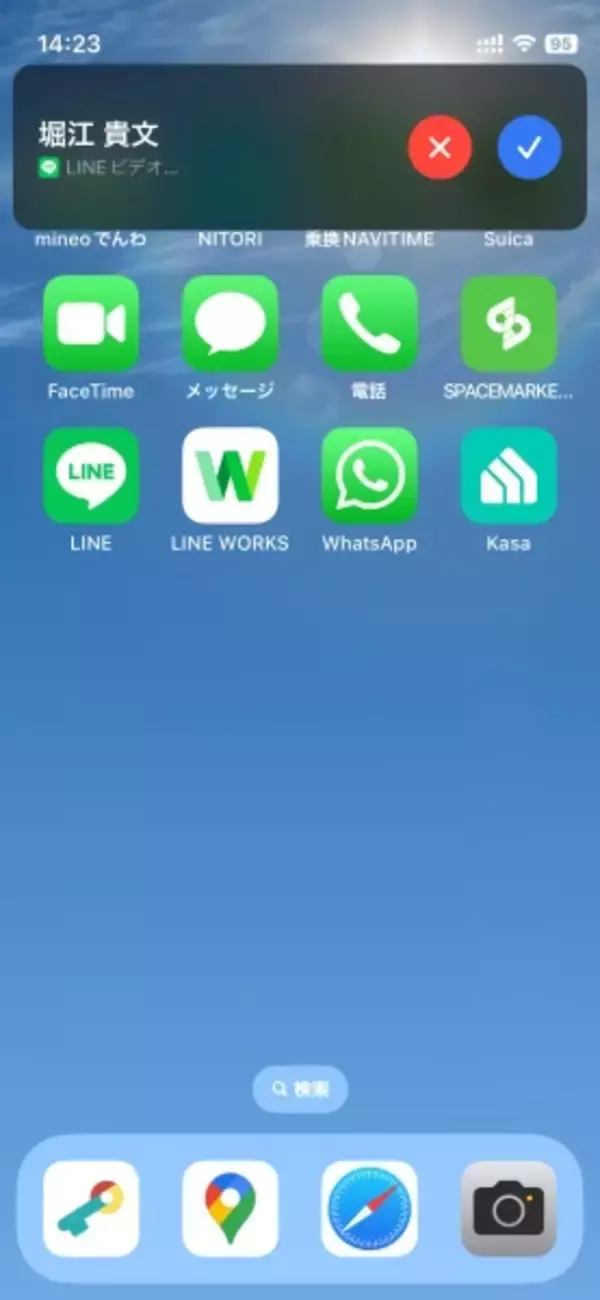Viewport: 600px width, 1300px height.
Task: Launch WhatsApp
Action: 369,476
